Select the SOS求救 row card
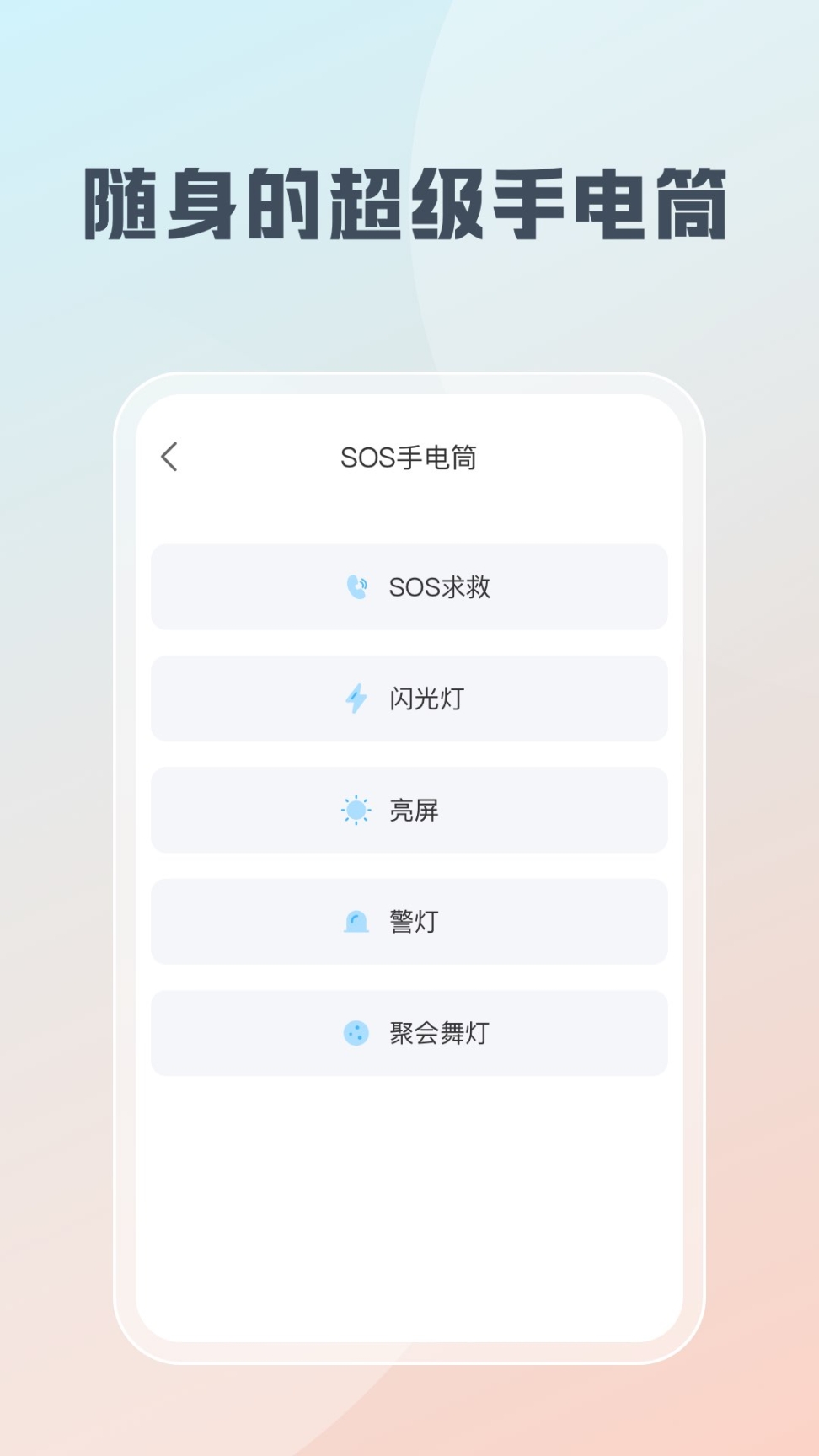819x1456 pixels. tap(409, 587)
